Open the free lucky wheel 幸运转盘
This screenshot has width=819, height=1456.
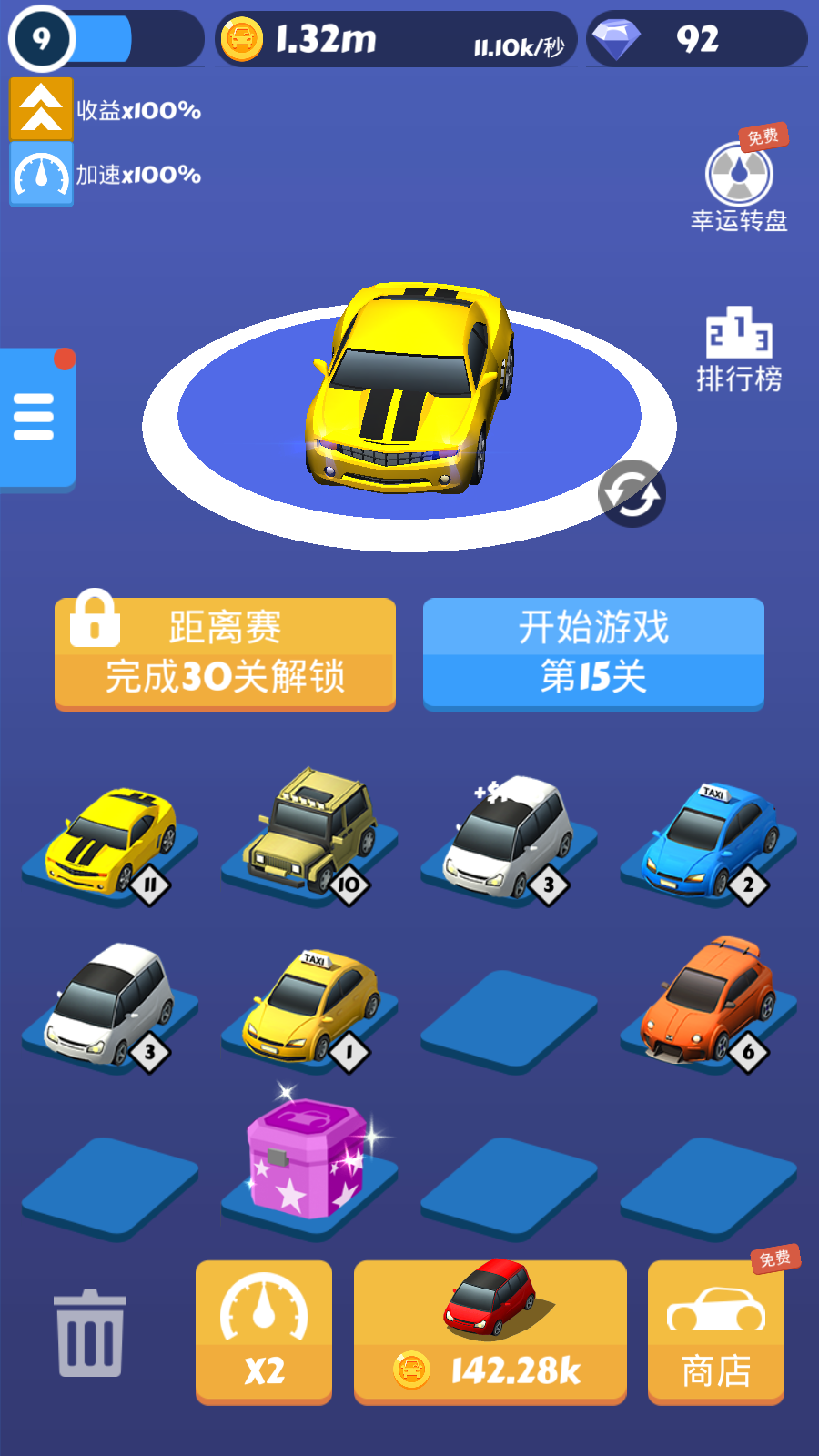(739, 183)
